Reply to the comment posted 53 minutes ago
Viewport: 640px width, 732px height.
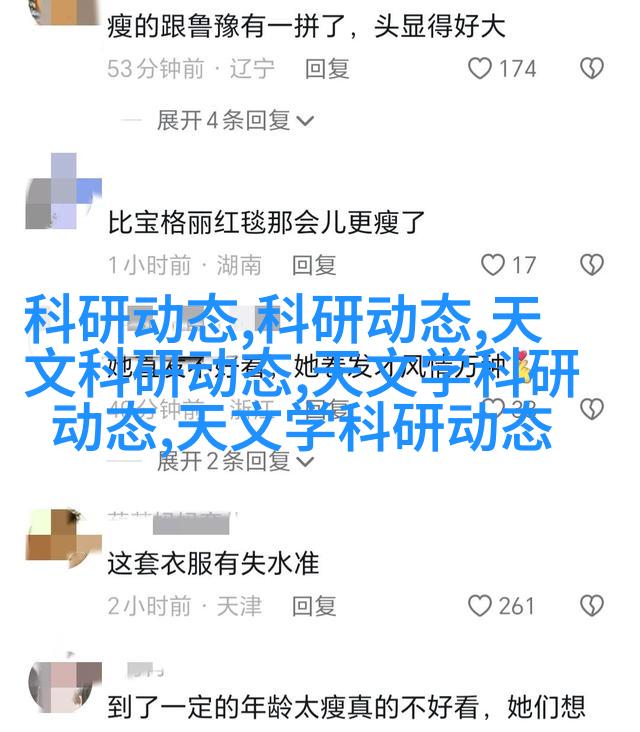(327, 69)
